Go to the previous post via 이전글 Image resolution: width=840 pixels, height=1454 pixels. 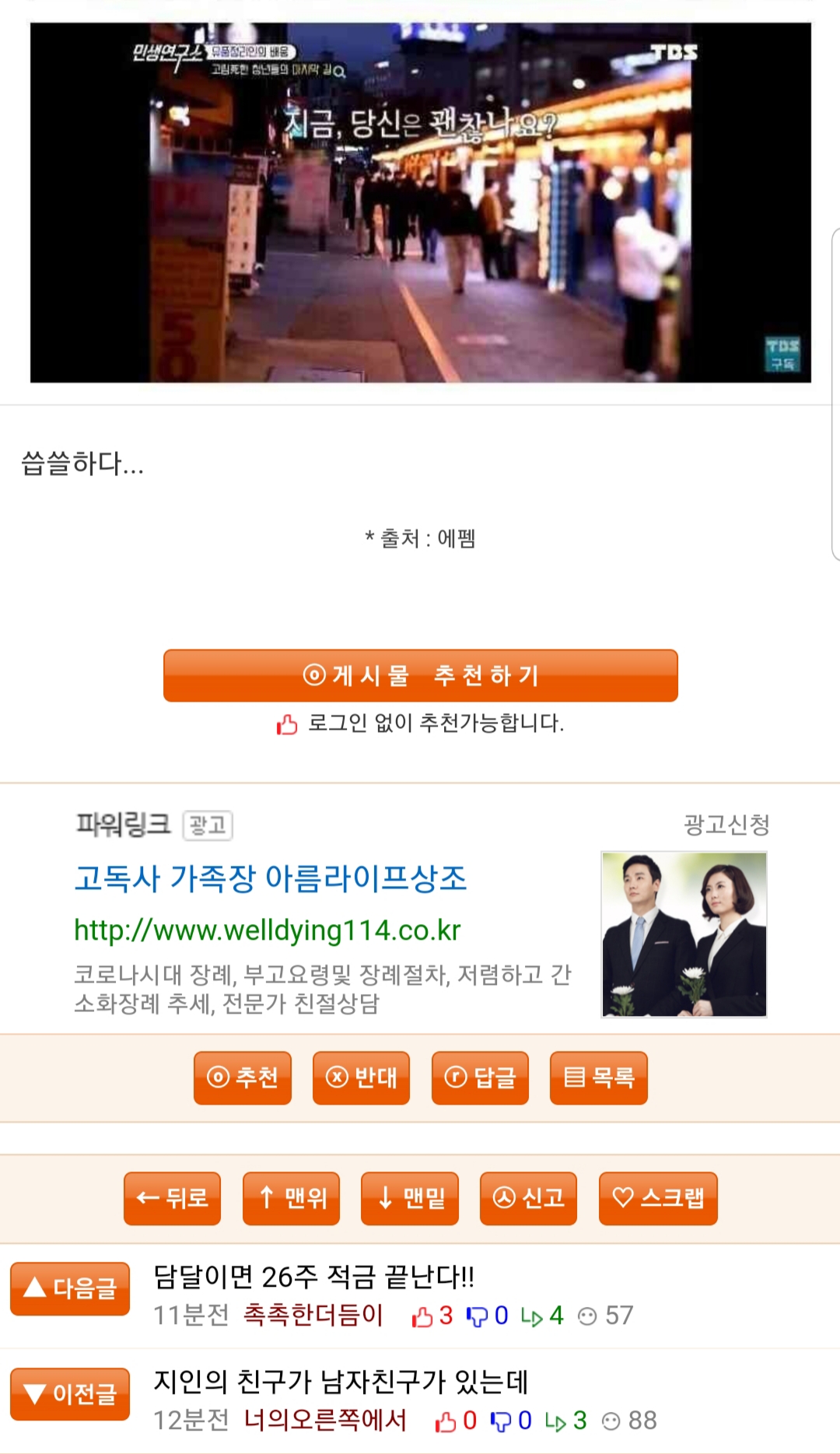(x=70, y=1394)
